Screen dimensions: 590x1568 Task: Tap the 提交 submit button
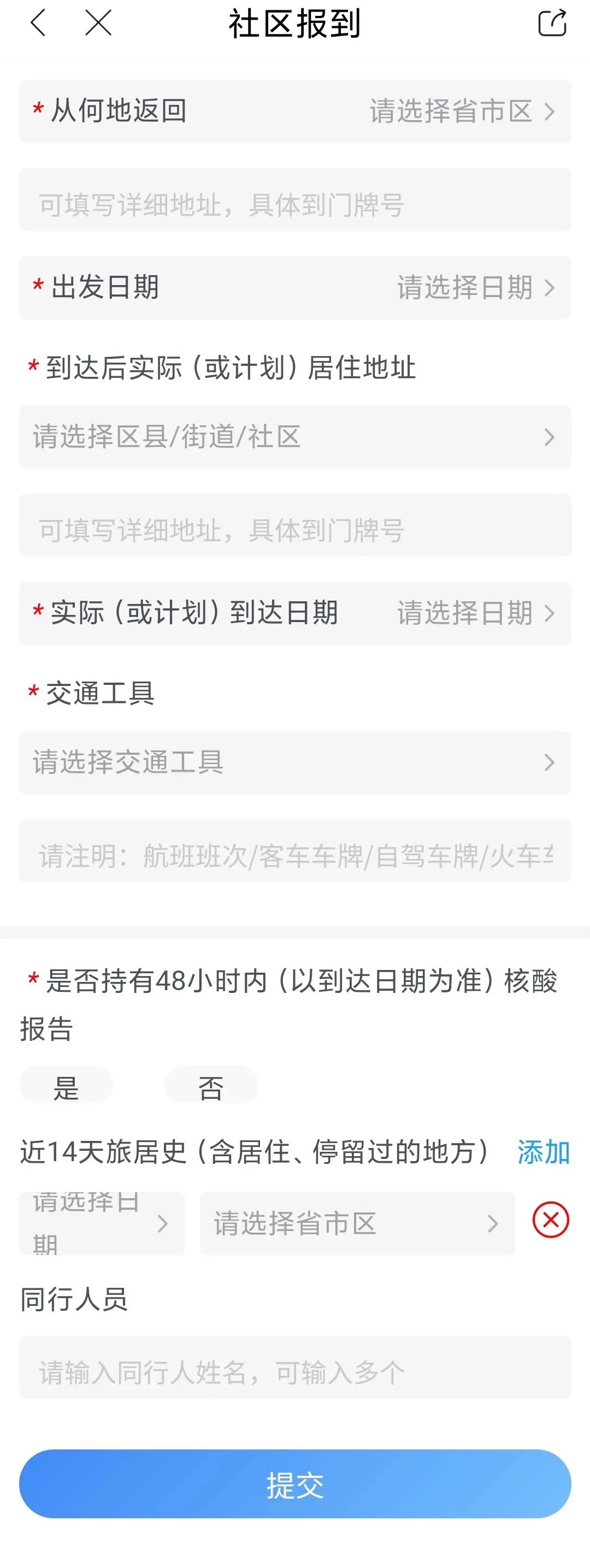pyautogui.click(x=294, y=1489)
